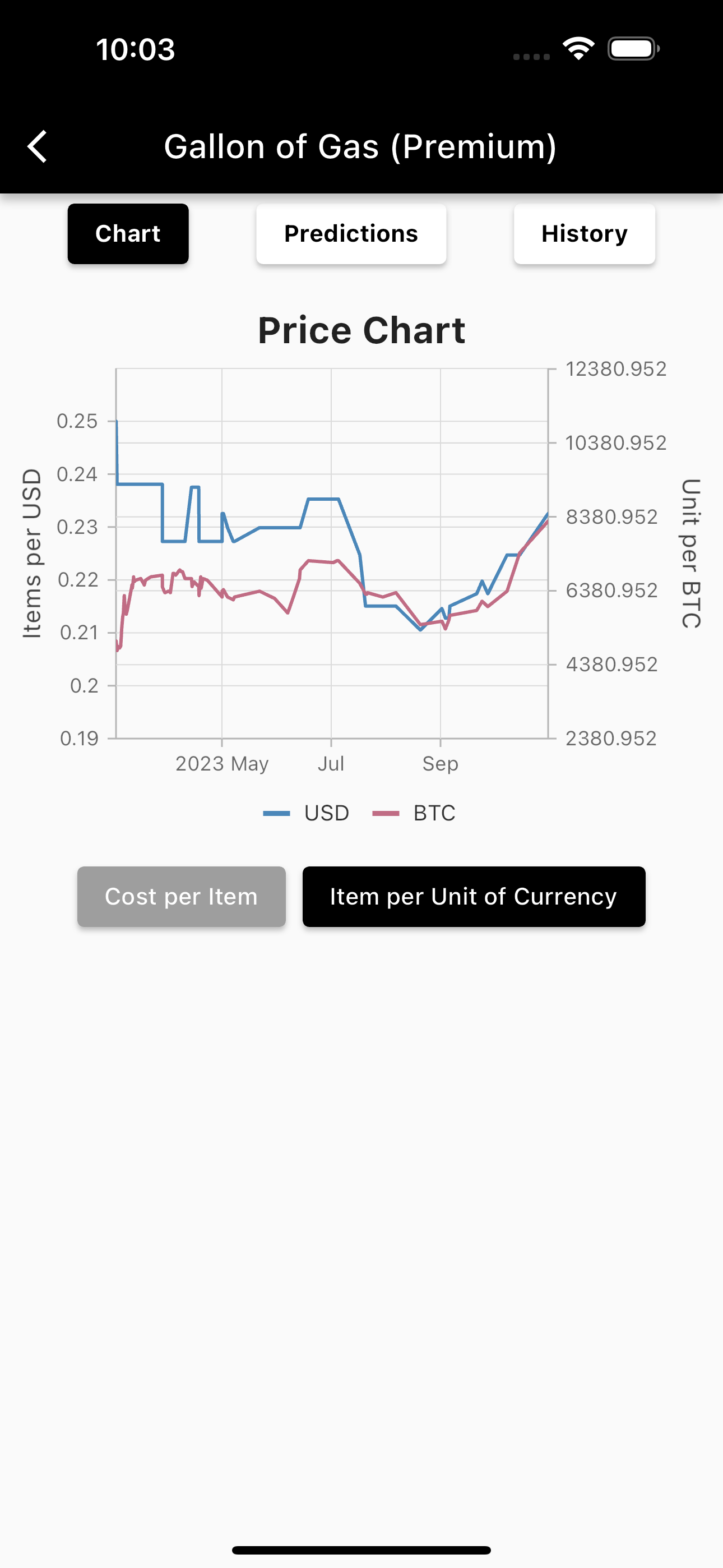
Task: Select Item per Unit of Currency
Action: pyautogui.click(x=474, y=897)
